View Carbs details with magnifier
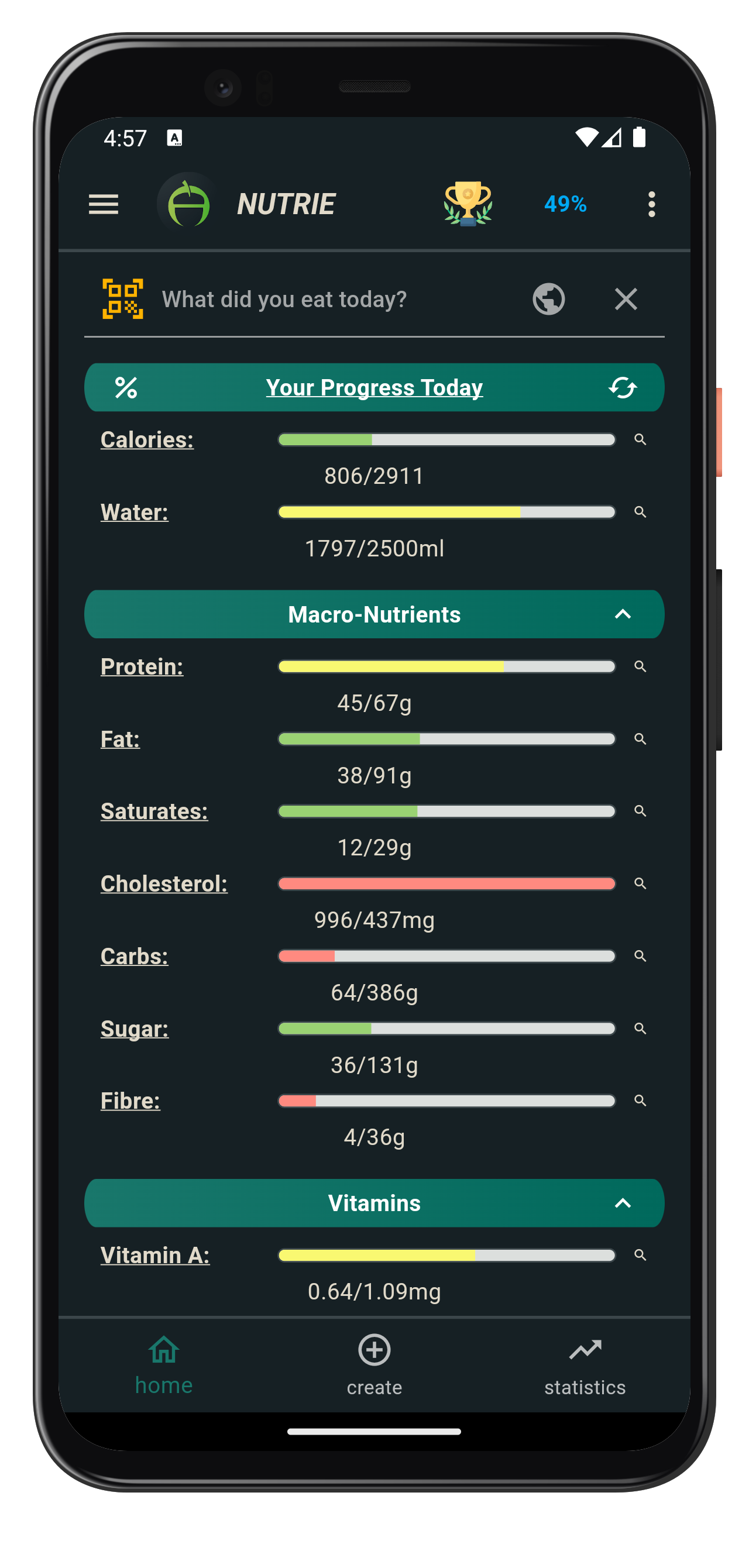The height and width of the screenshot is (1568, 749). point(640,955)
